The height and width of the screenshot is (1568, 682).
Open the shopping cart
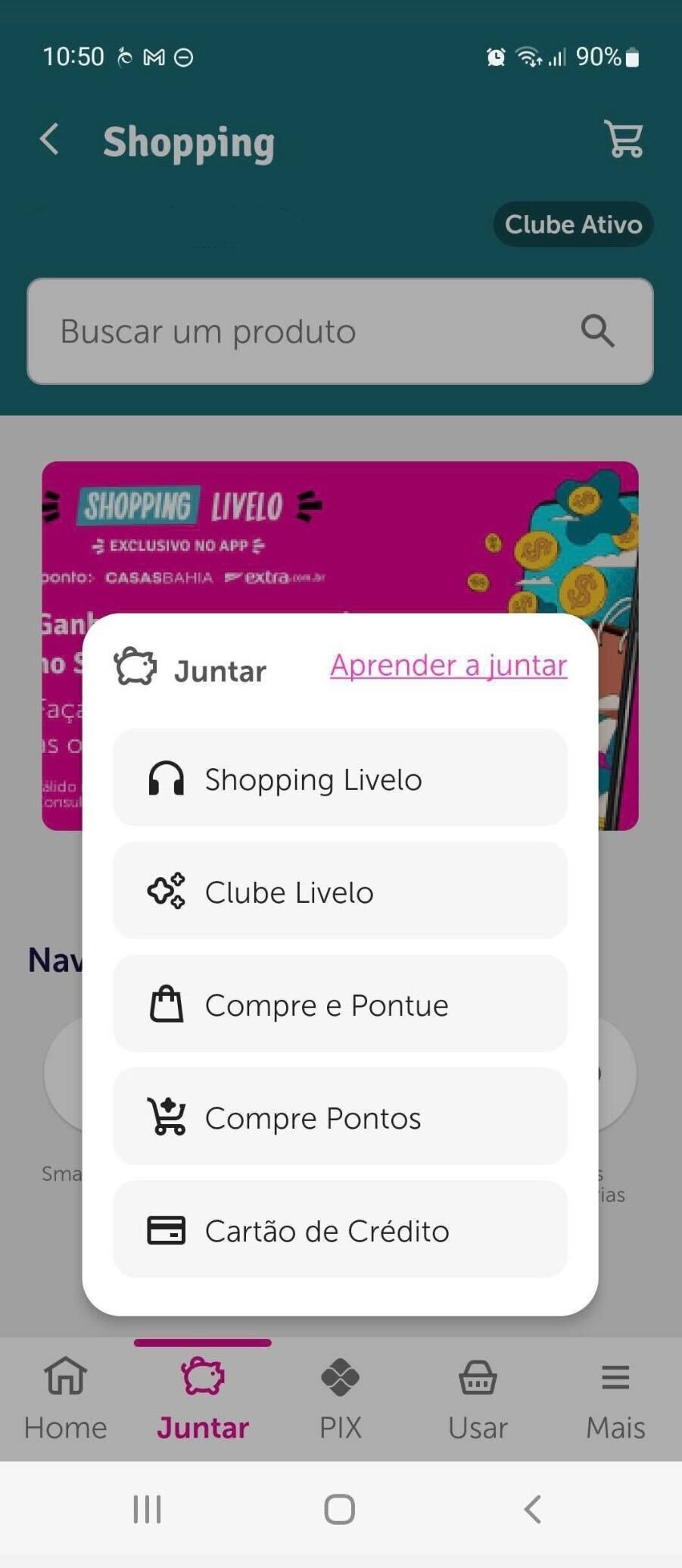623,139
